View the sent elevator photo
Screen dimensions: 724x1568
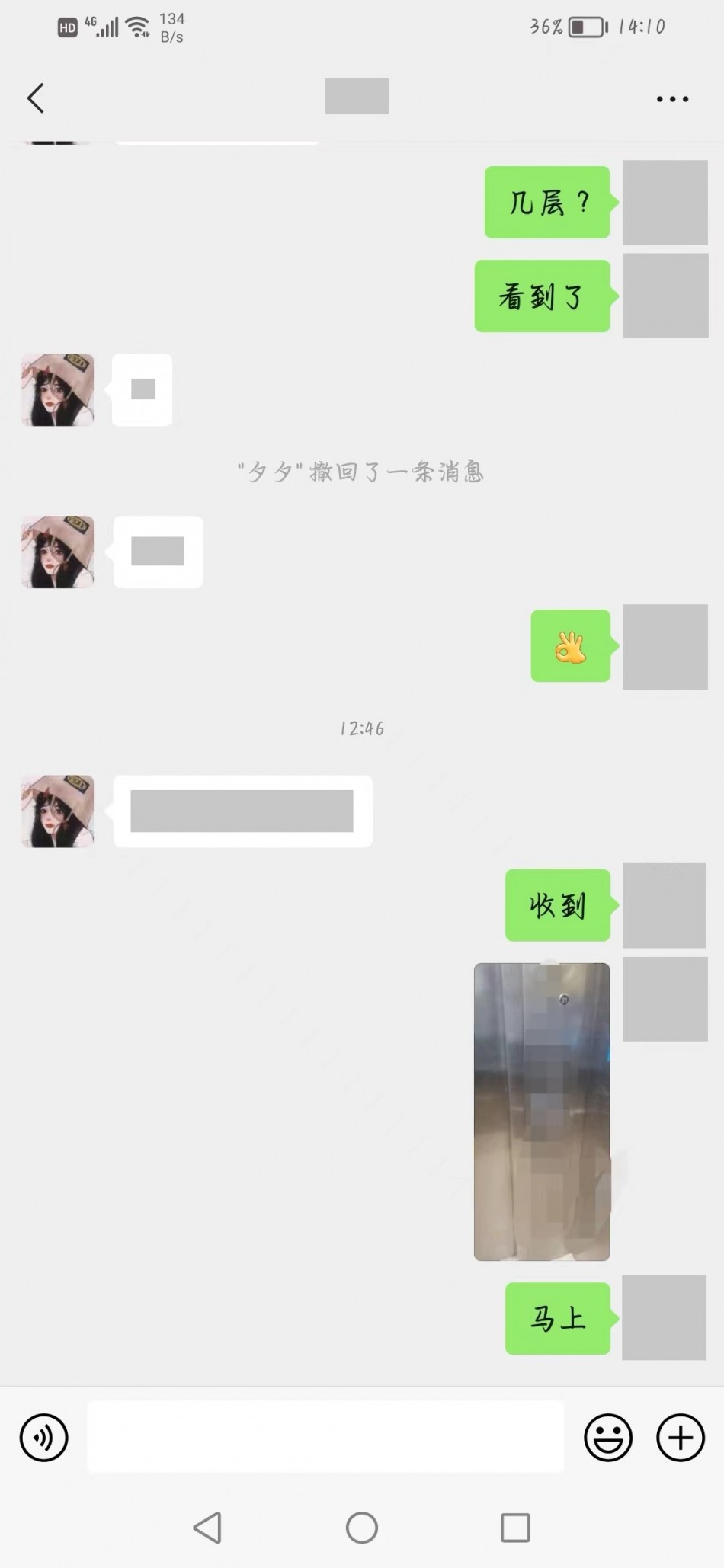point(542,1112)
